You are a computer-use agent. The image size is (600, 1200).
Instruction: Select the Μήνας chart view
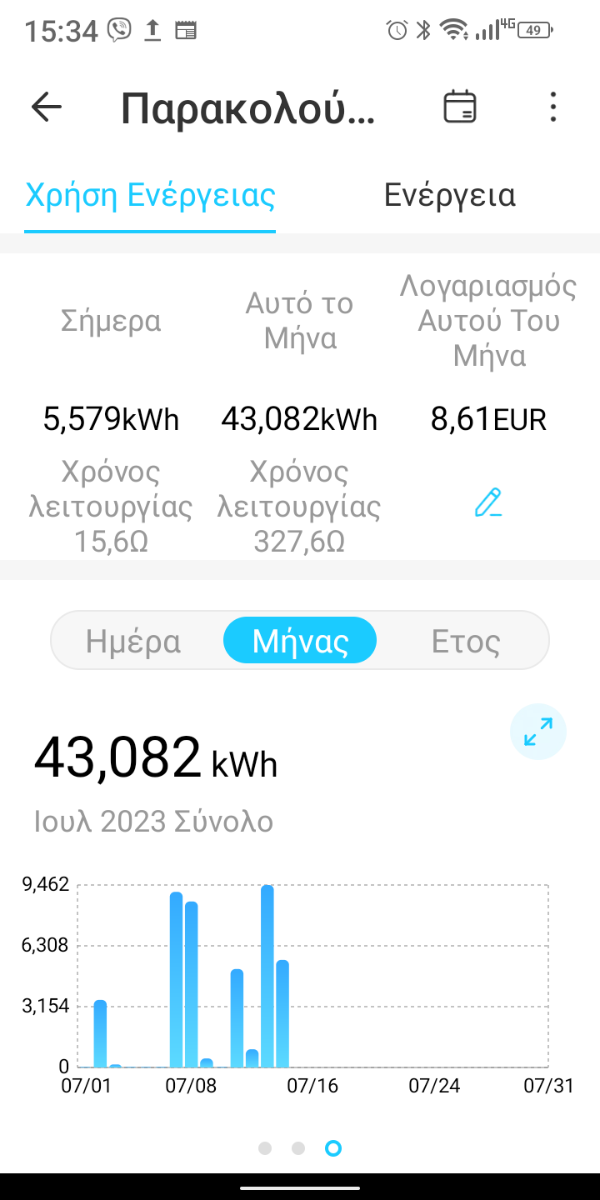tap(300, 641)
